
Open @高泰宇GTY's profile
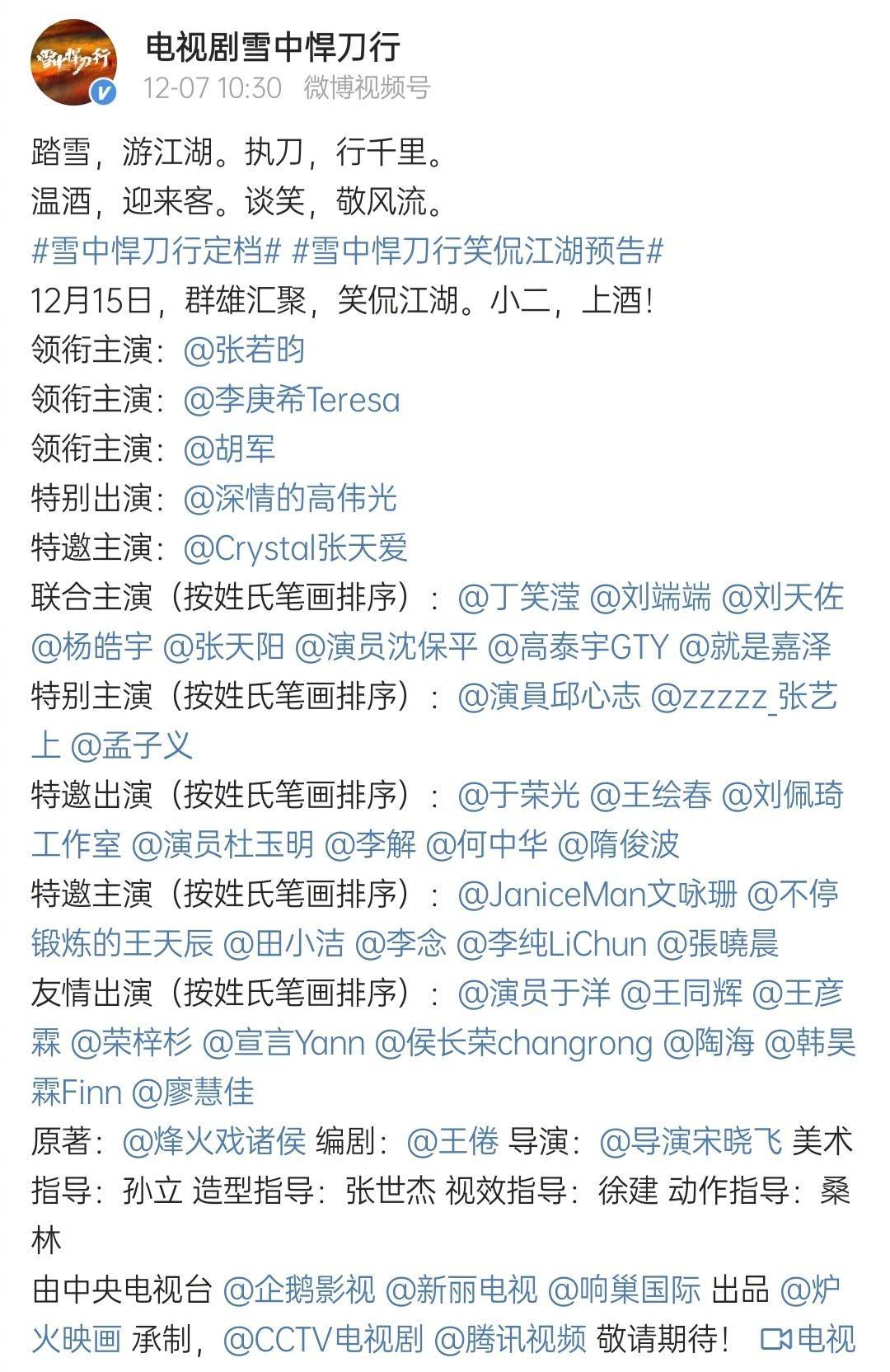click(x=578, y=647)
